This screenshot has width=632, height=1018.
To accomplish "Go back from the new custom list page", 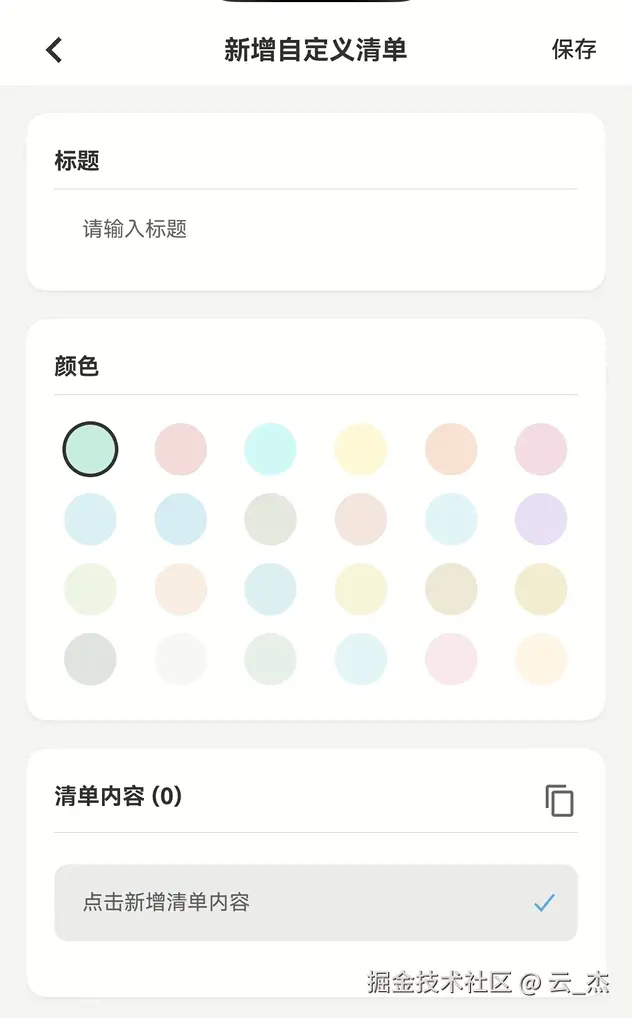I will (54, 50).
